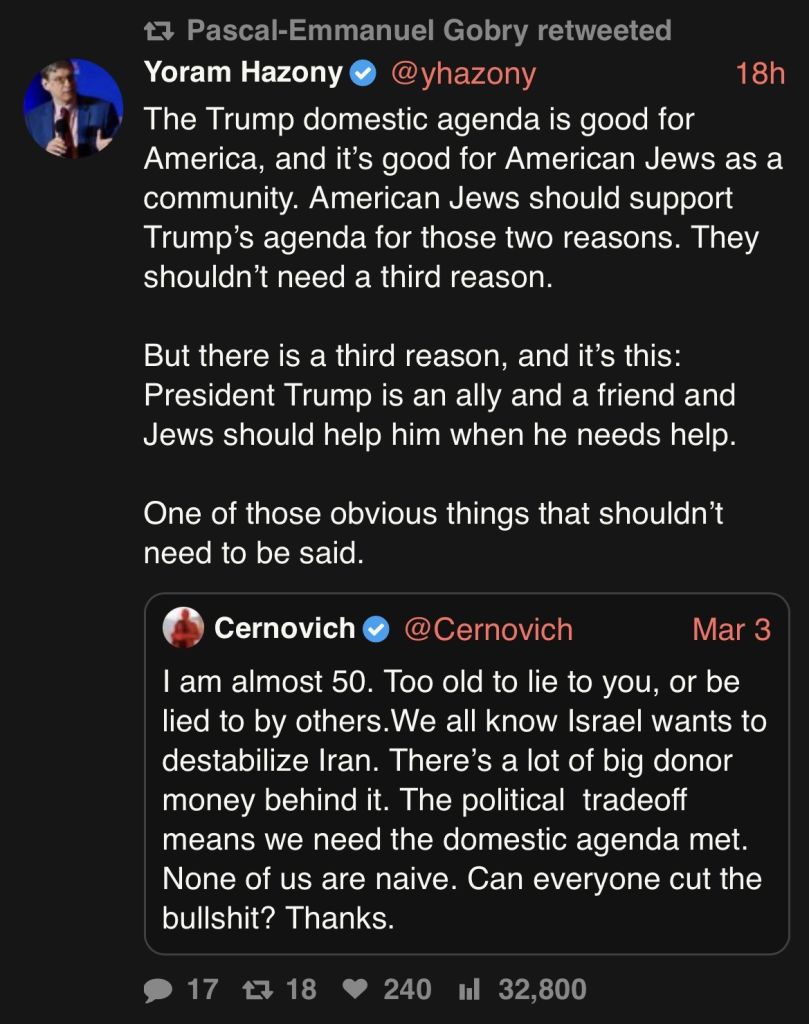Open Yoram Hazony's profile picture
Screen dimensions: 809x1024
(x=72, y=108)
